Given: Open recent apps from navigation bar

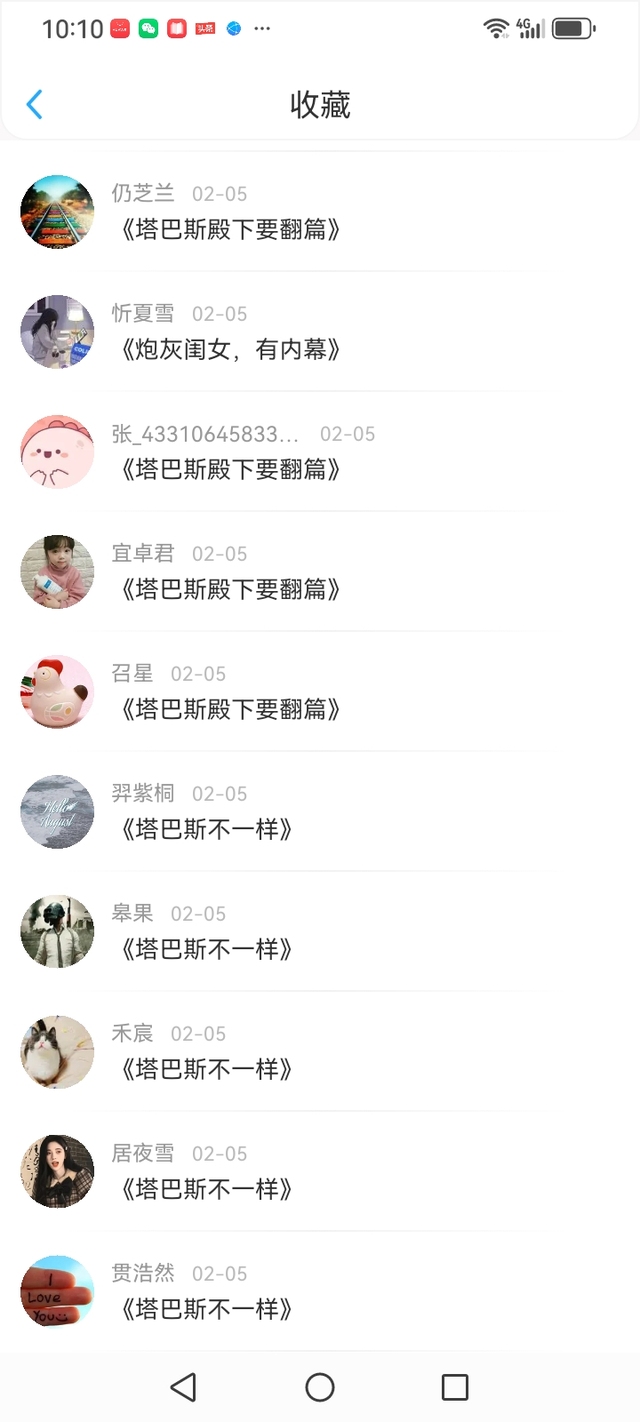Looking at the screenshot, I should [x=455, y=1387].
